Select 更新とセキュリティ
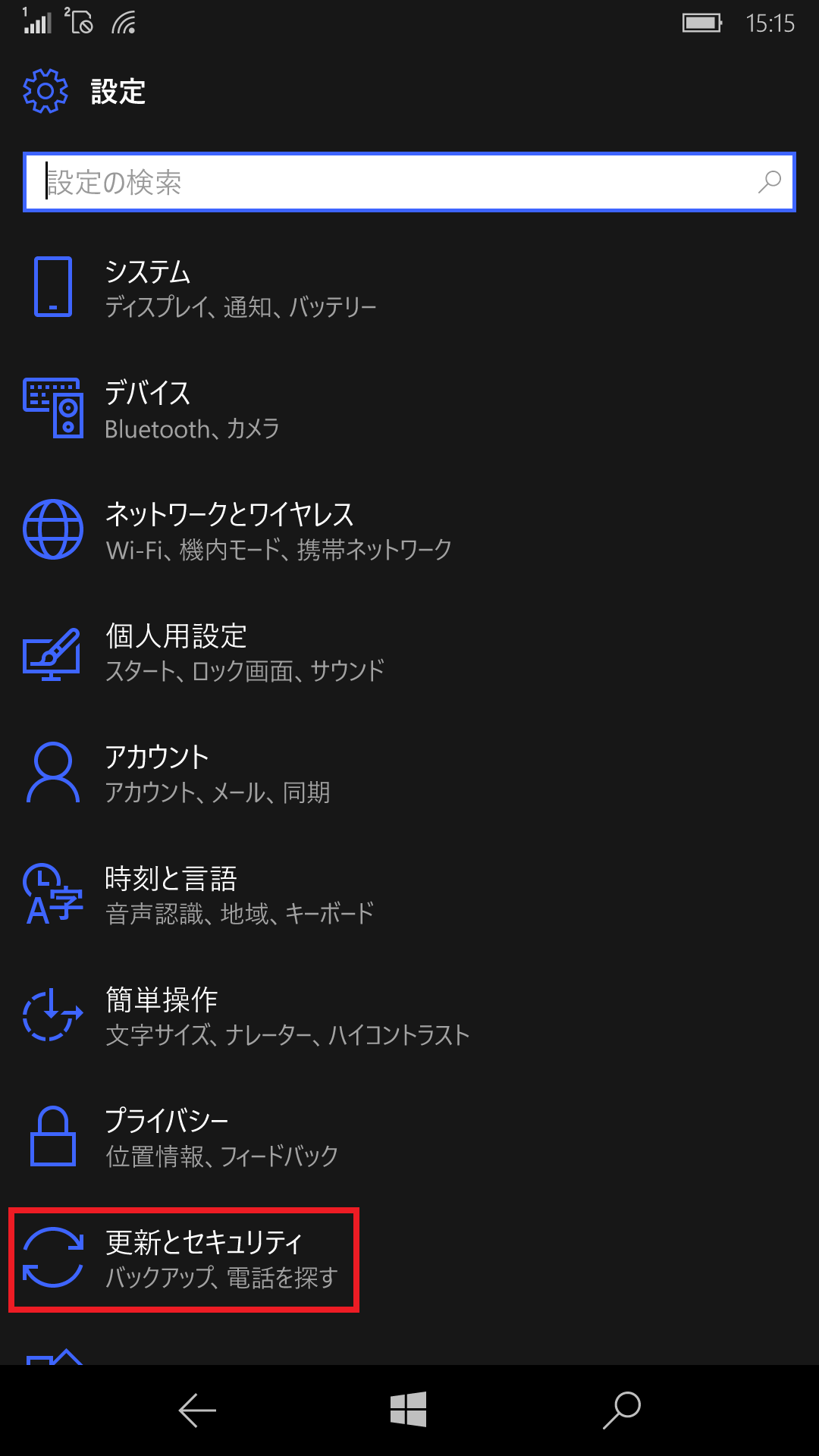Screen dimensions: 819x1456 click(x=184, y=1260)
